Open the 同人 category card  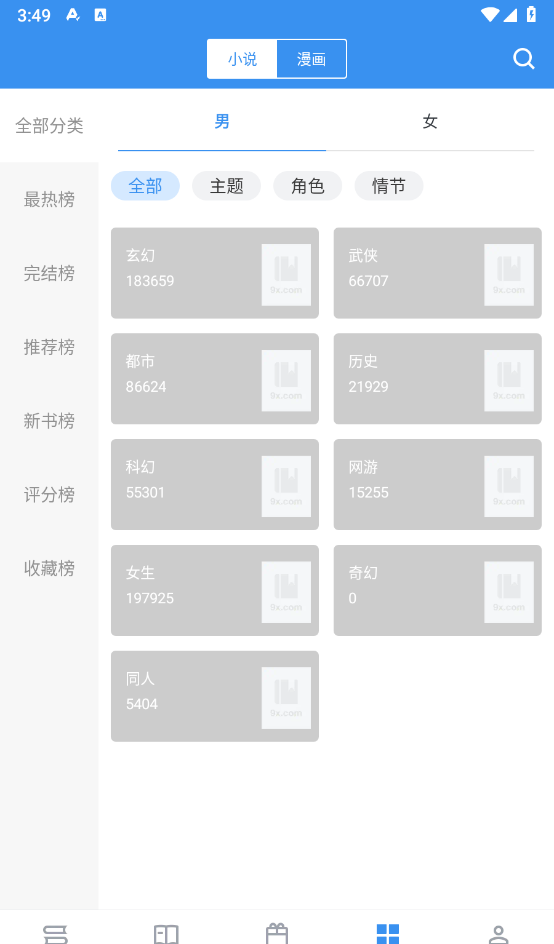pos(215,696)
